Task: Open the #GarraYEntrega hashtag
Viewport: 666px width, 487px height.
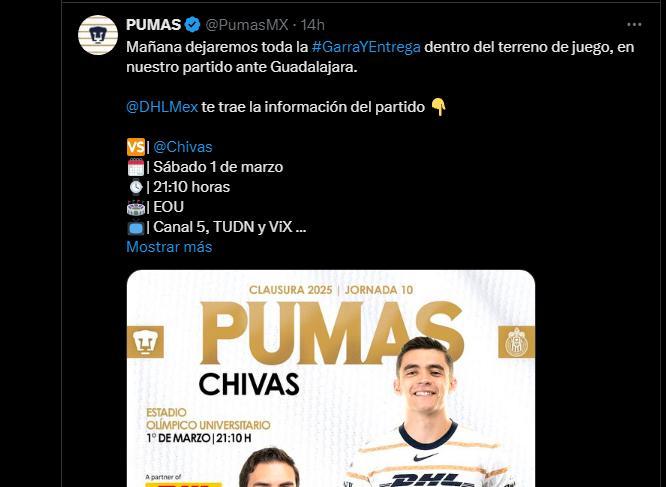Action: coord(366,47)
